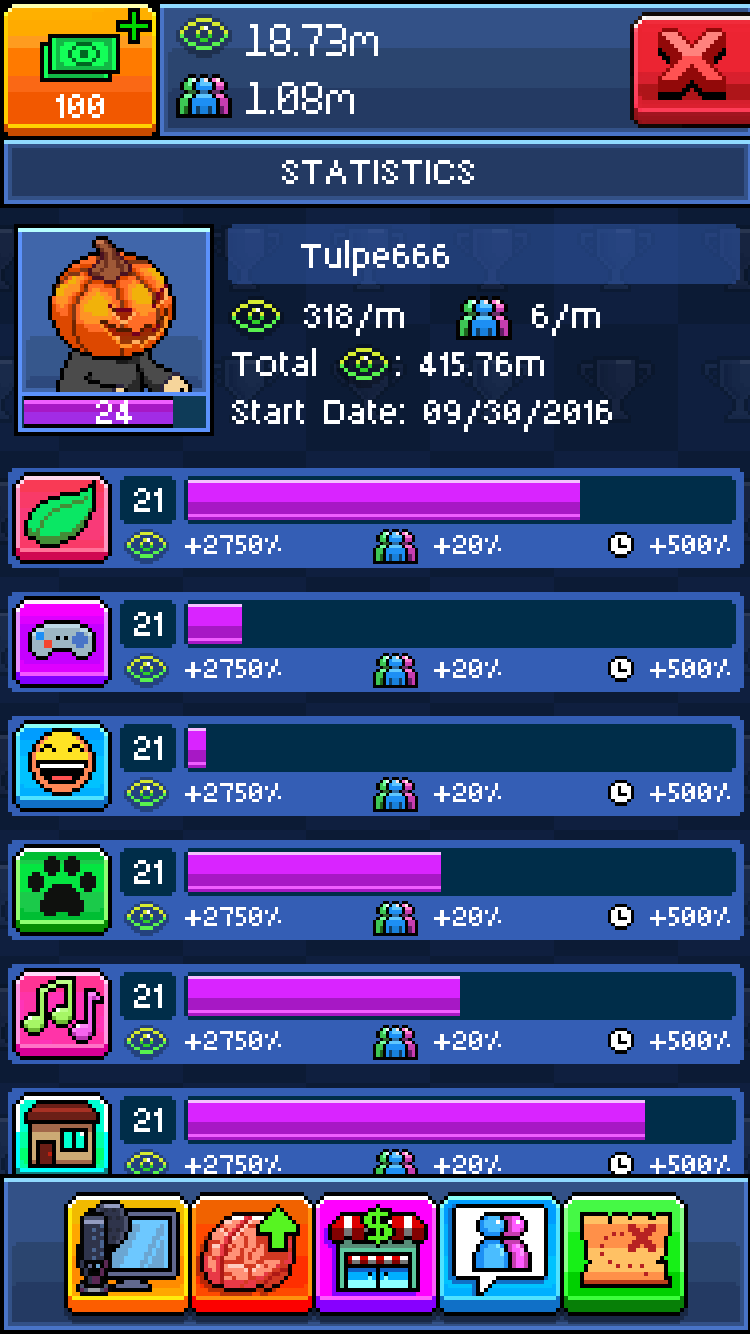The width and height of the screenshot is (750, 1334).
Task: Select the paw print animals category icon
Action: pyautogui.click(x=62, y=890)
